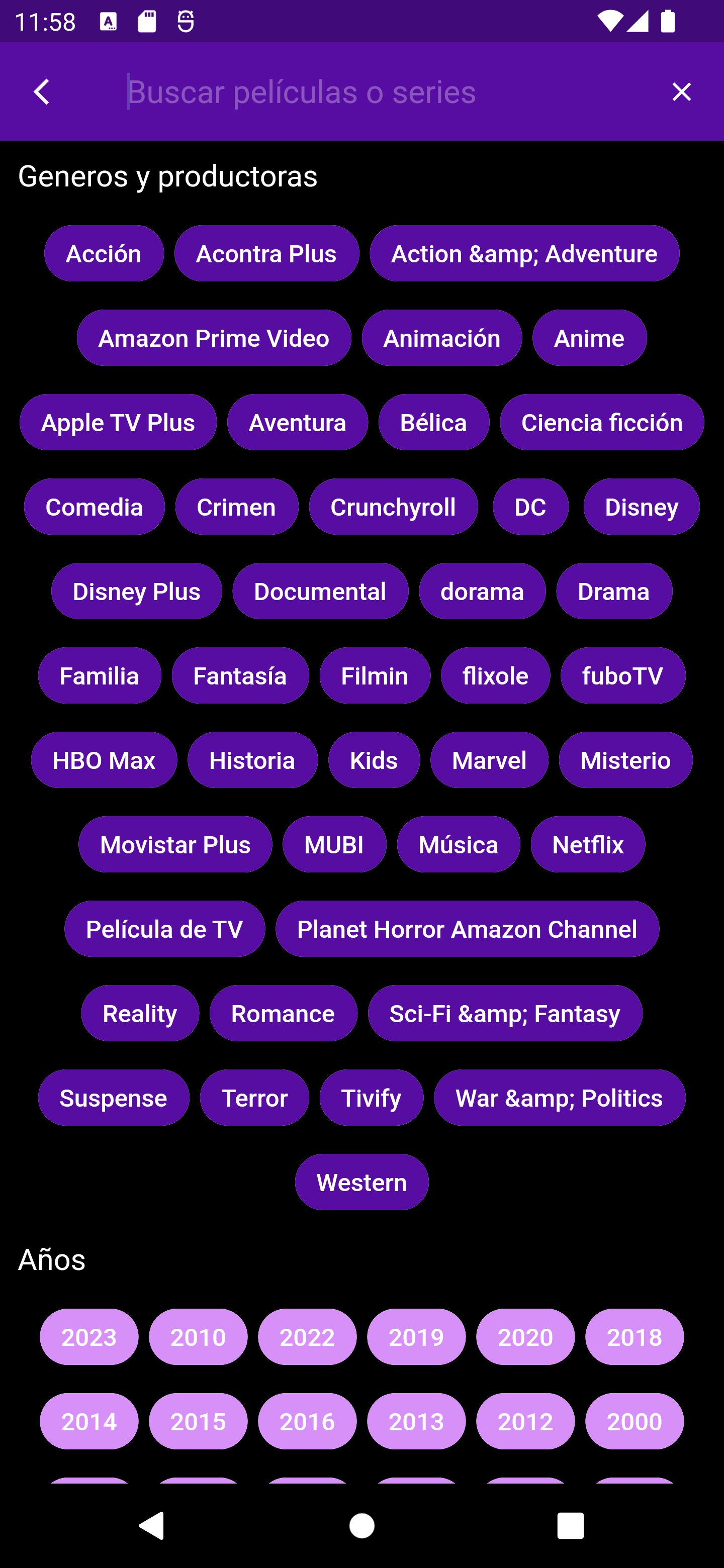Filter by HBO Max
This screenshot has width=724, height=1568.
(104, 760)
